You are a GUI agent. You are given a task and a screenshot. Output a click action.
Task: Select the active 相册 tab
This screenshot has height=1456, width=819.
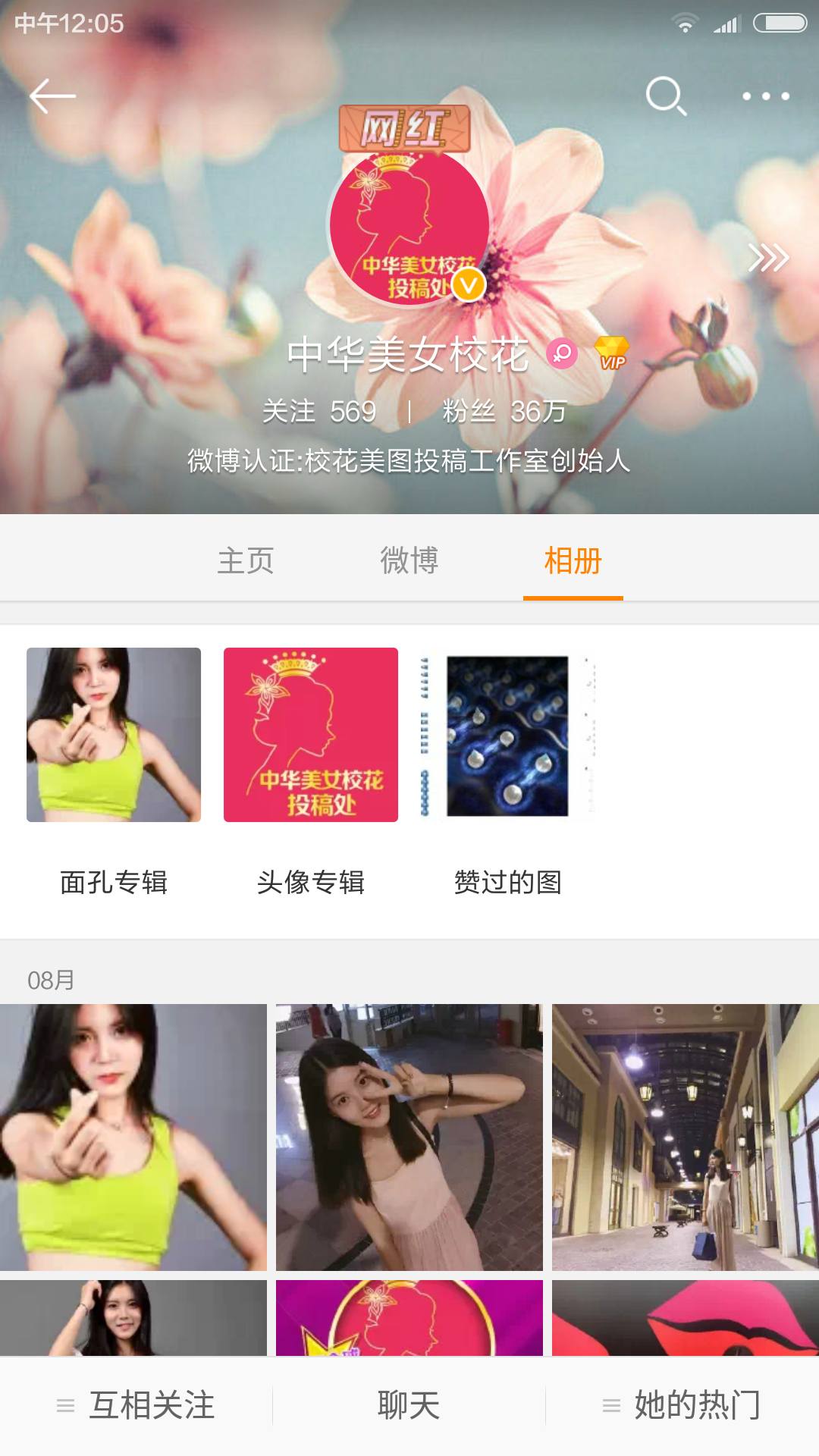(x=573, y=561)
